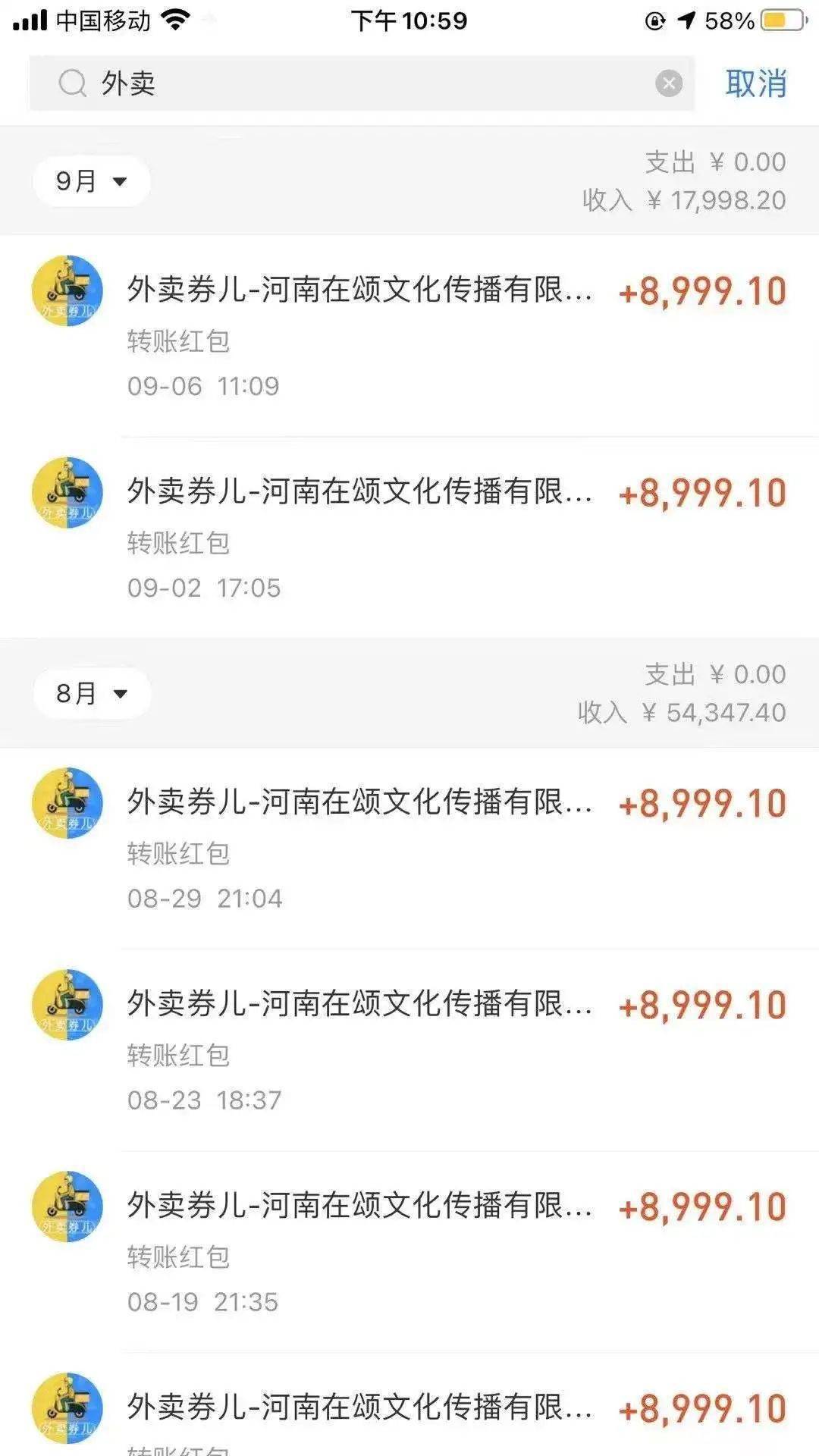Open the 08-23 18:37 transaction
The image size is (819, 1456).
(409, 1050)
